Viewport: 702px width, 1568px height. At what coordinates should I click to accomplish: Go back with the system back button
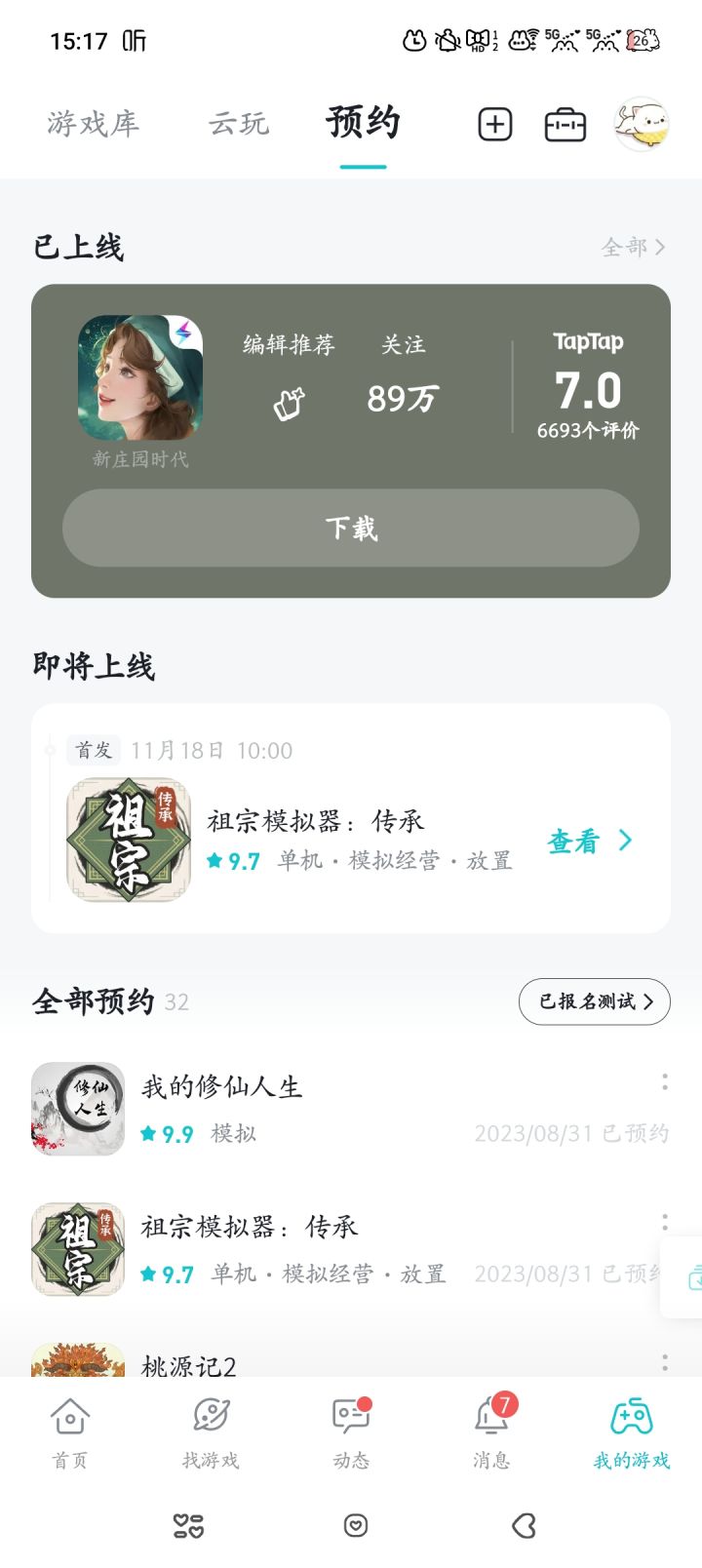tap(525, 1525)
